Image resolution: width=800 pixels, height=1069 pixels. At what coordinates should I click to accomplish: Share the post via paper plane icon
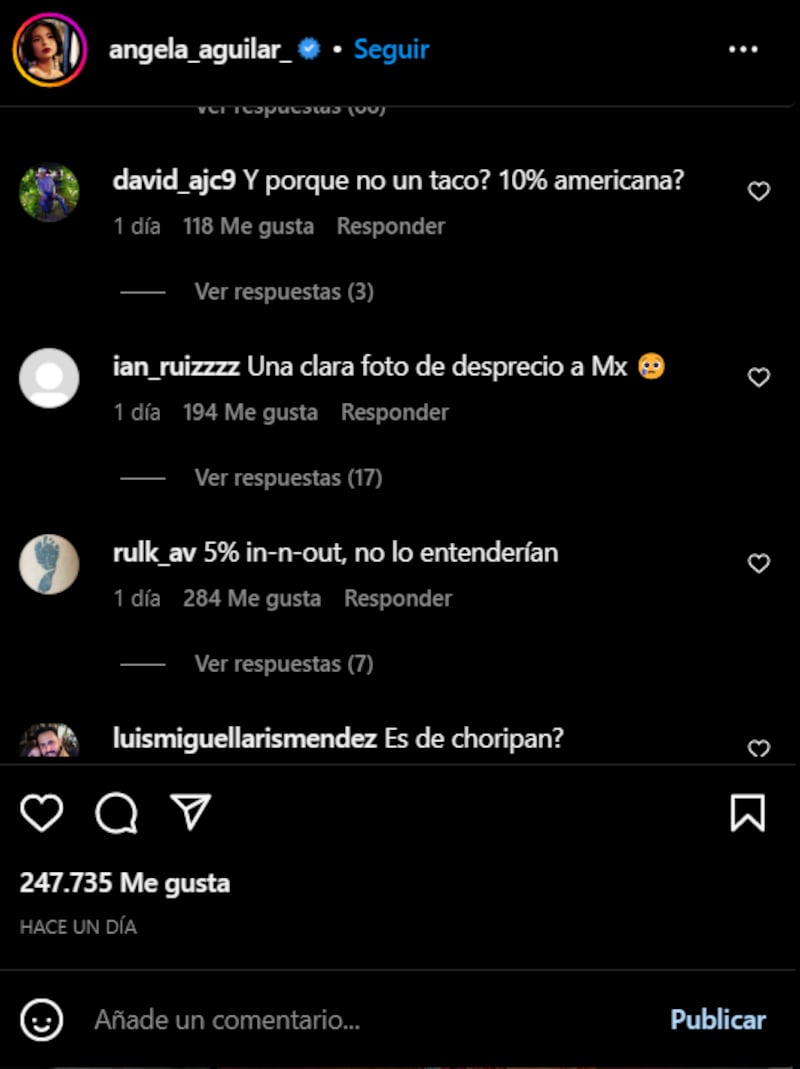coord(190,814)
